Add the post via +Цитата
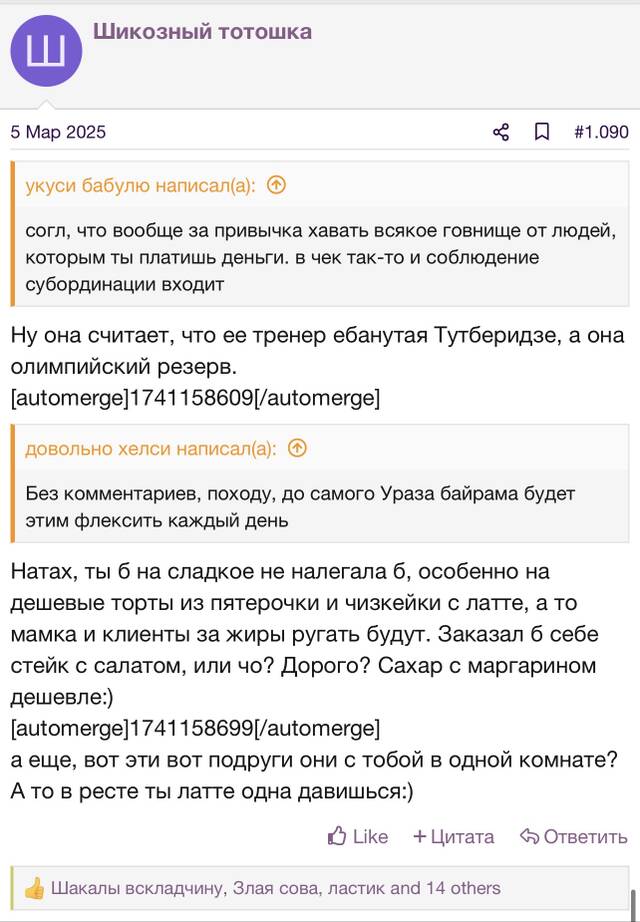The image size is (640, 922). [x=454, y=836]
